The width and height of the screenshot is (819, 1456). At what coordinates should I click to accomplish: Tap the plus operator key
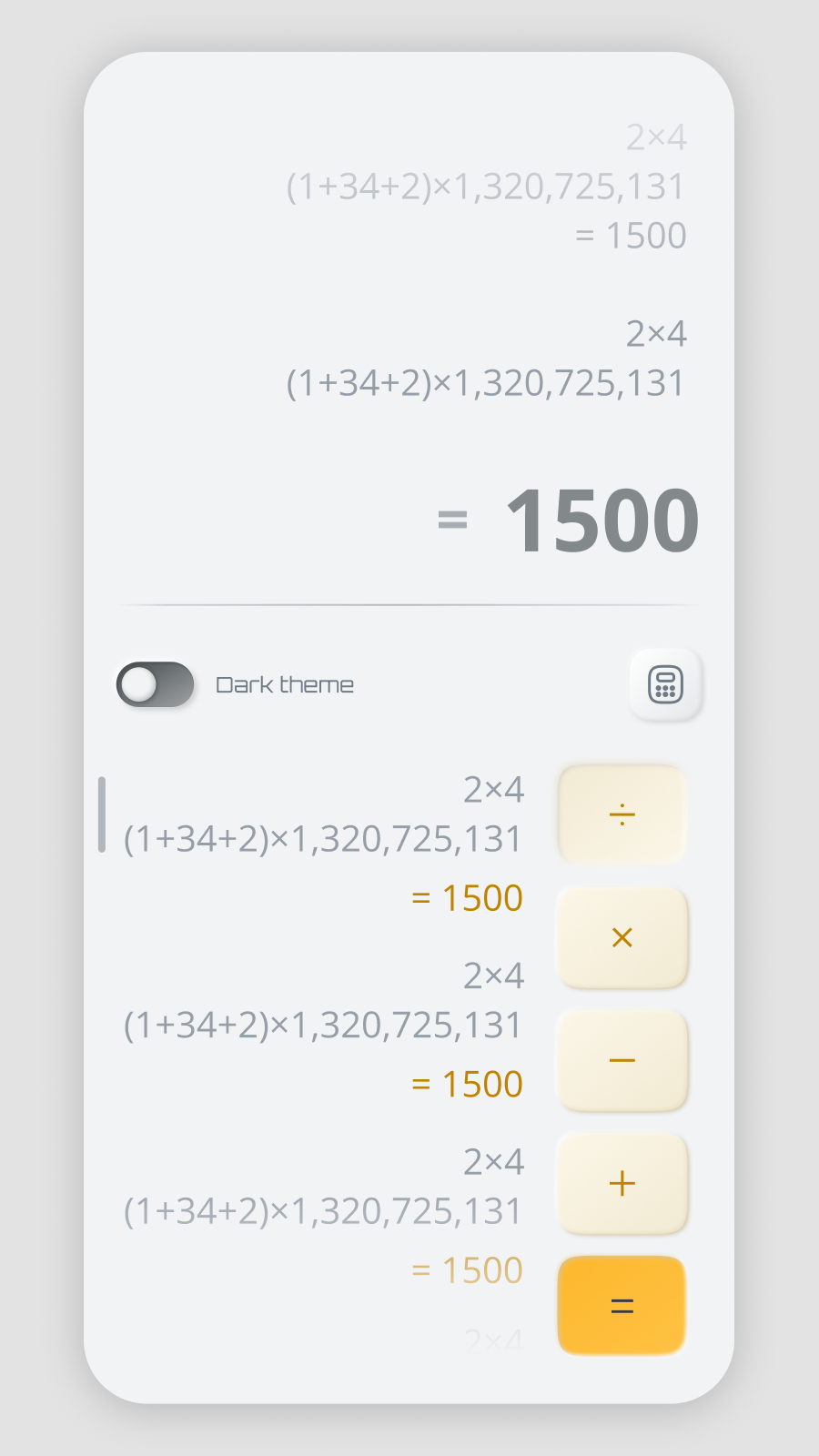click(622, 1183)
